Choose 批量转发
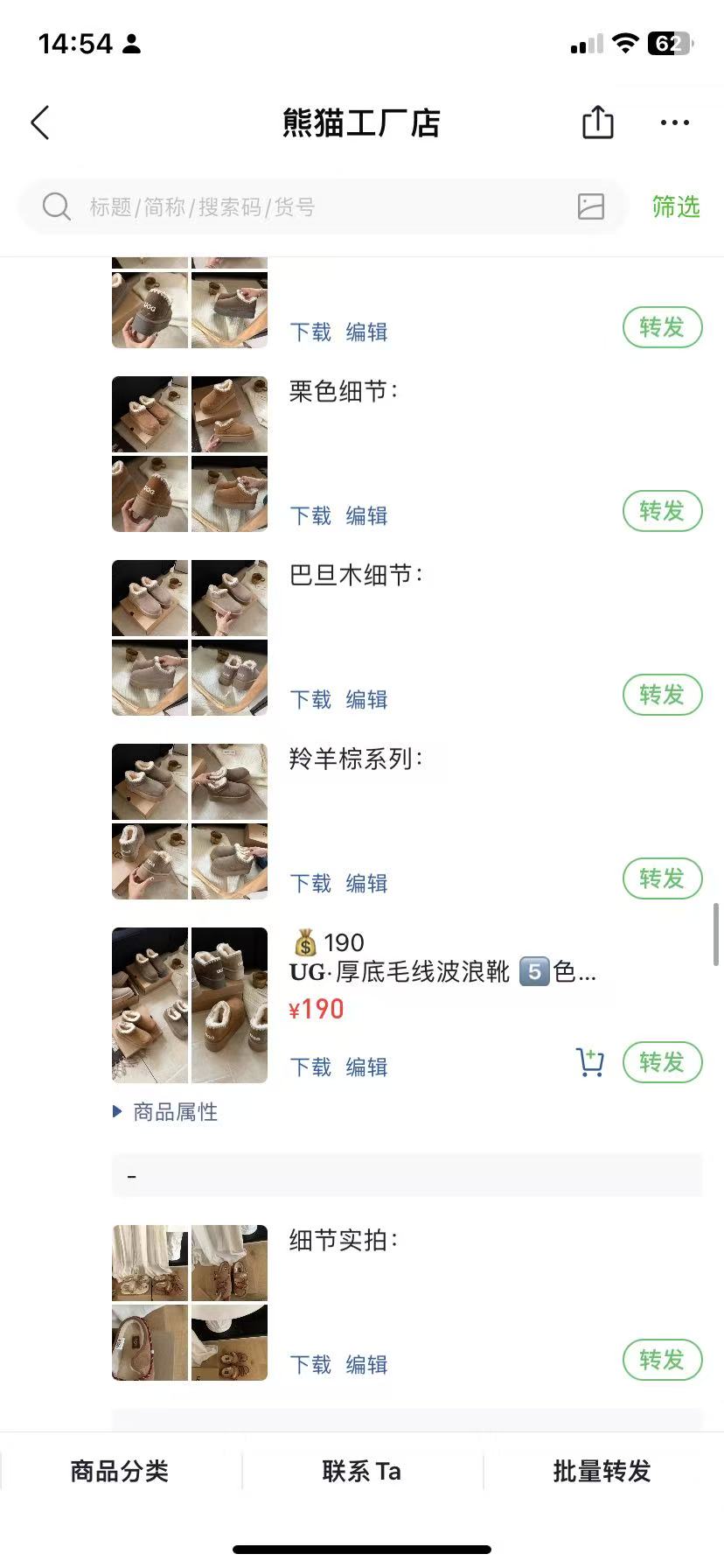 (x=602, y=1471)
